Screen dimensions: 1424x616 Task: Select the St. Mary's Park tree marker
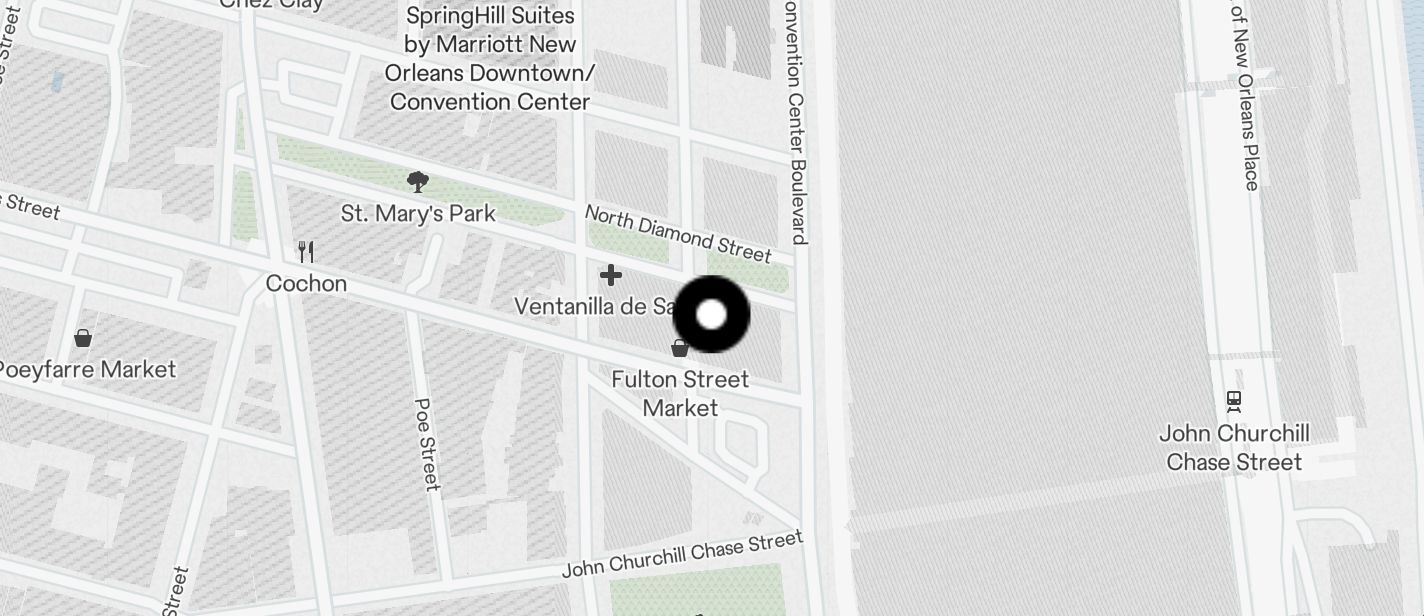(x=418, y=182)
